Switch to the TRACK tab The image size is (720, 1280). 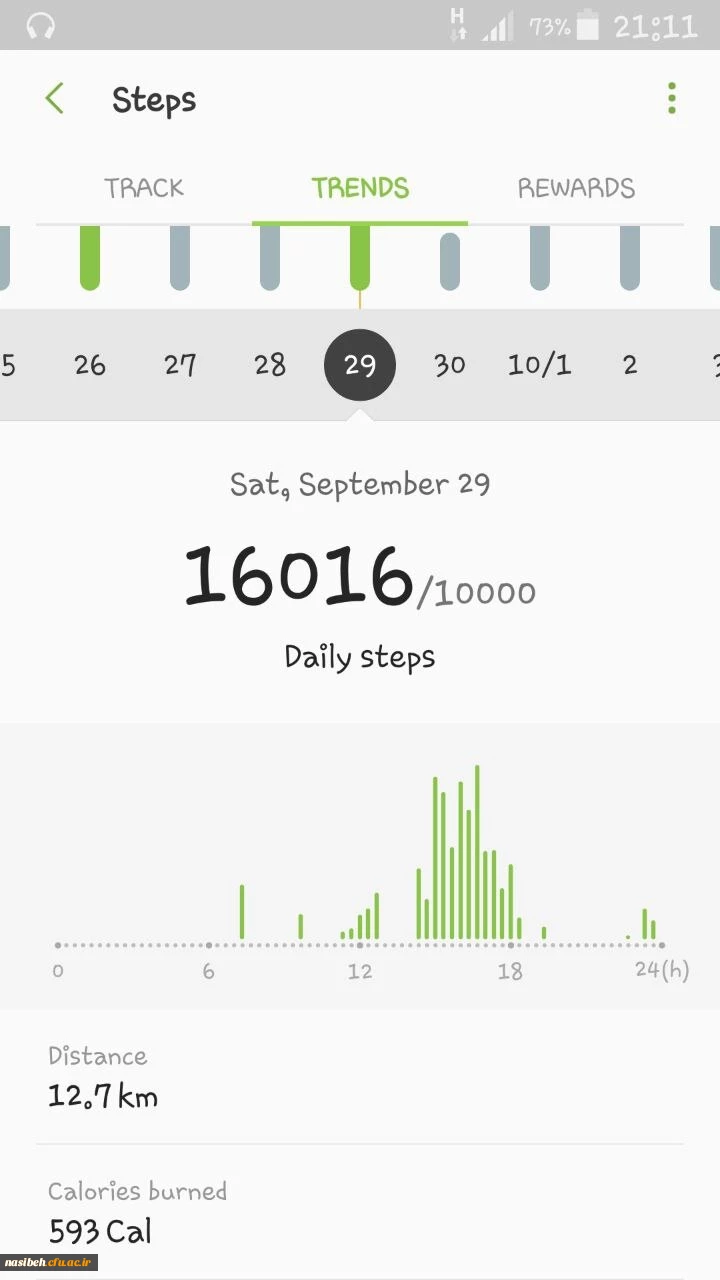coord(144,188)
